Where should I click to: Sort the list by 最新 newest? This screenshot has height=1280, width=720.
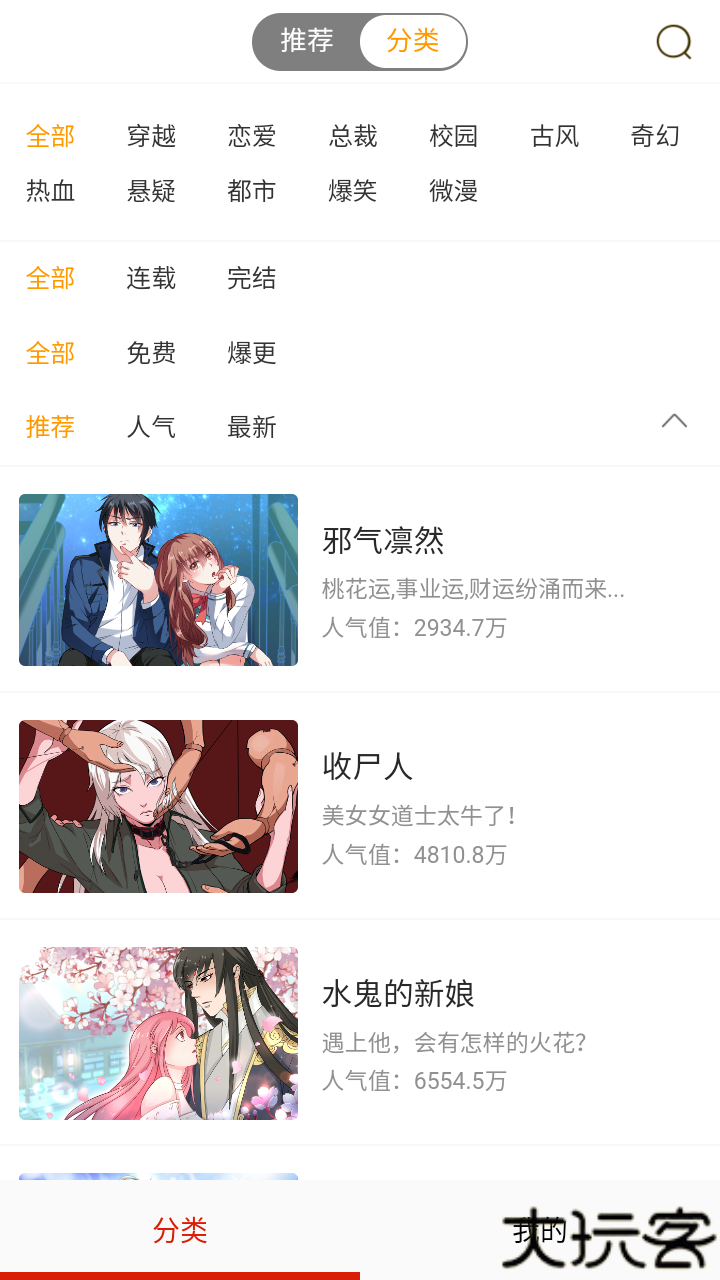pos(251,427)
